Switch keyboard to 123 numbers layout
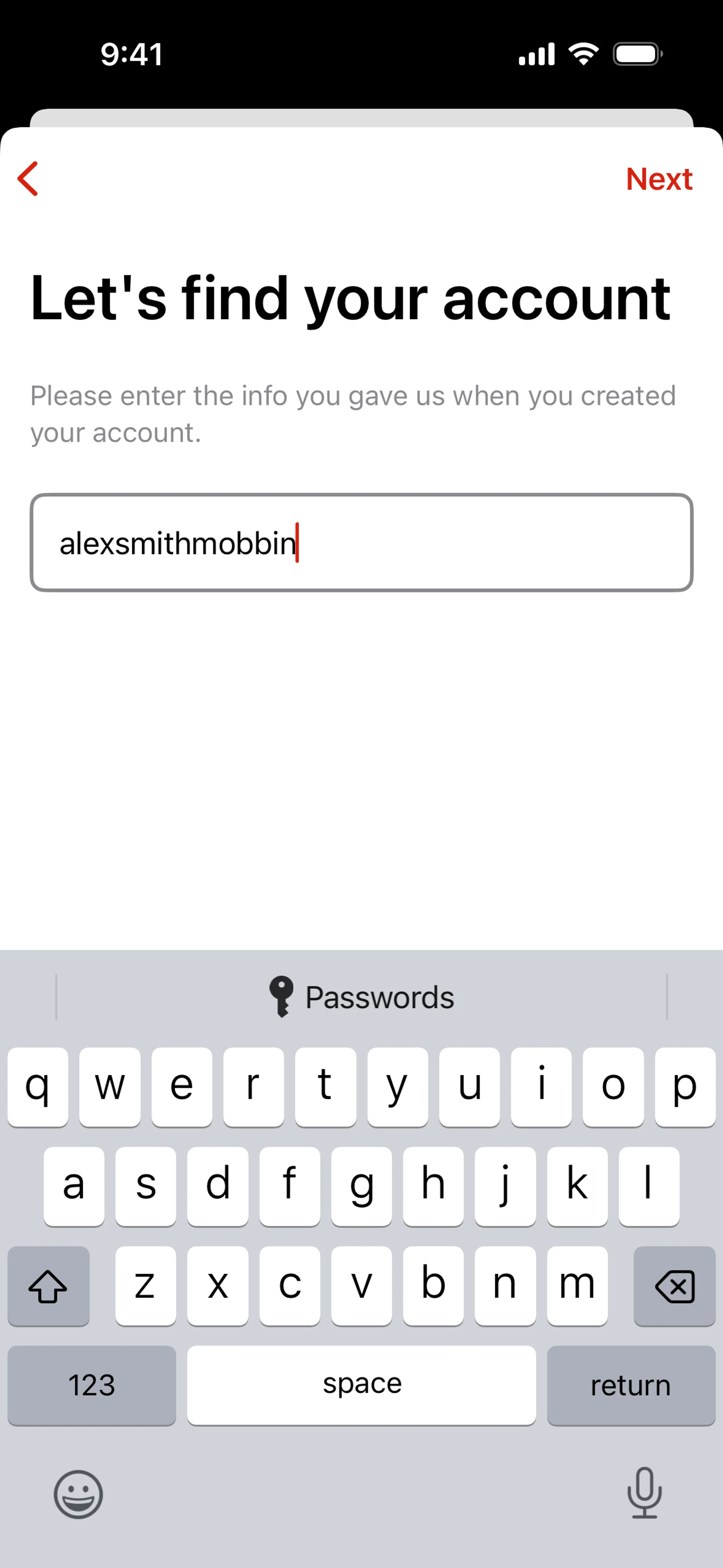The height and width of the screenshot is (1568, 723). coord(91,1385)
